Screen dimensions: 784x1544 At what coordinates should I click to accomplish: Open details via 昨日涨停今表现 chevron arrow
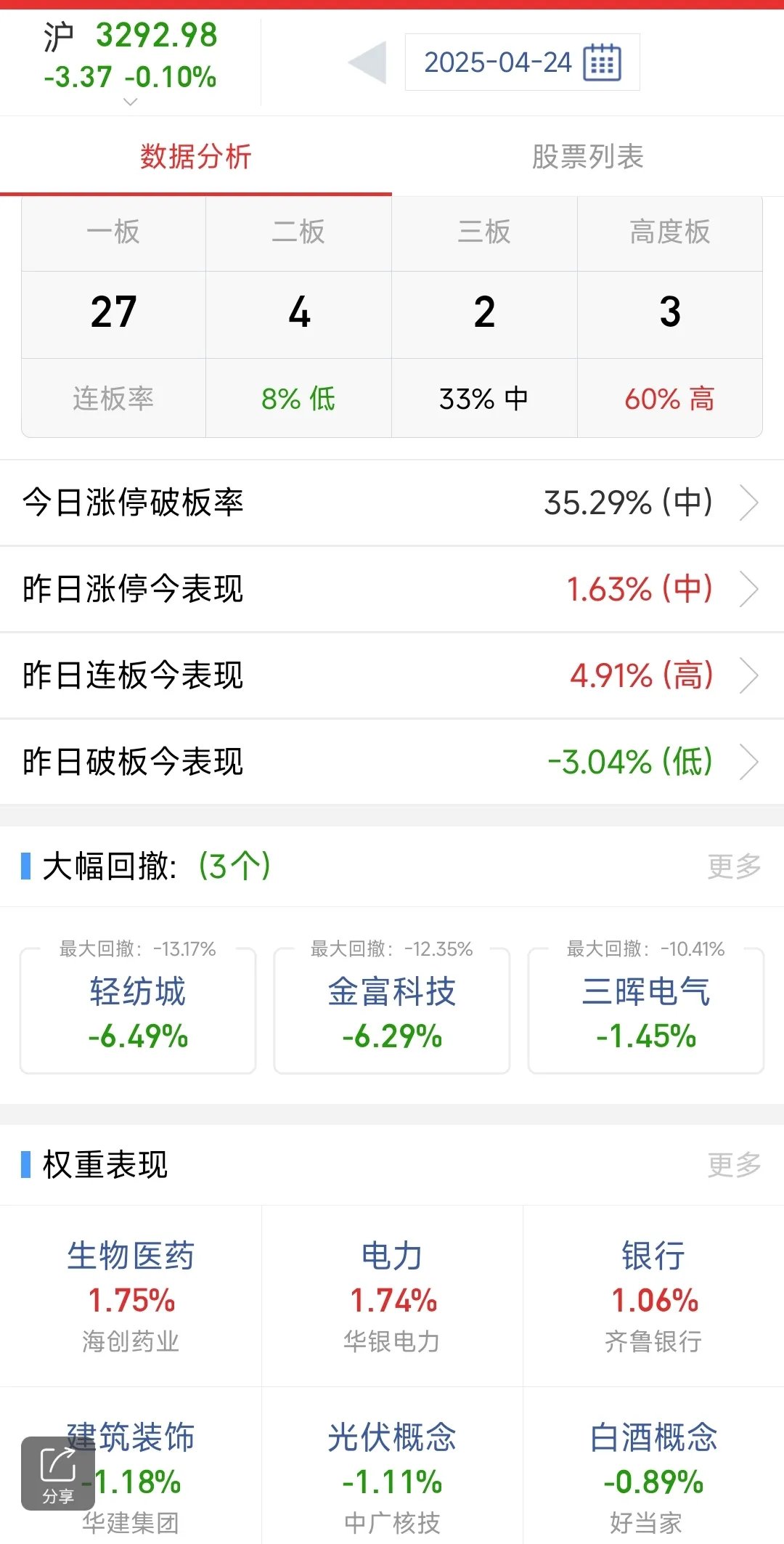tap(748, 590)
